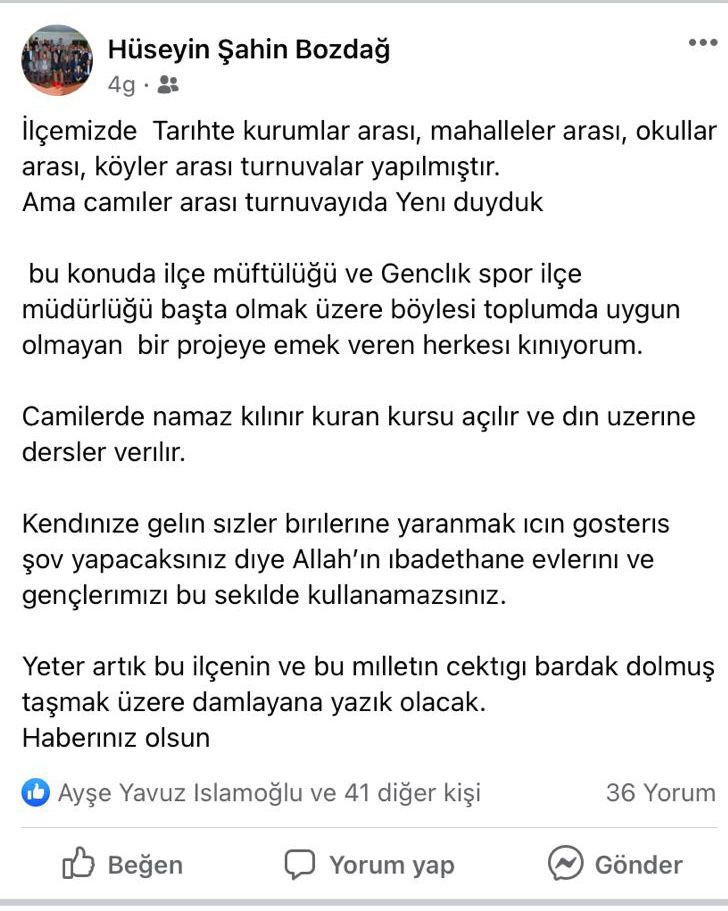This screenshot has width=728, height=911.
Task: Send the post via Gönder
Action: tap(615, 864)
